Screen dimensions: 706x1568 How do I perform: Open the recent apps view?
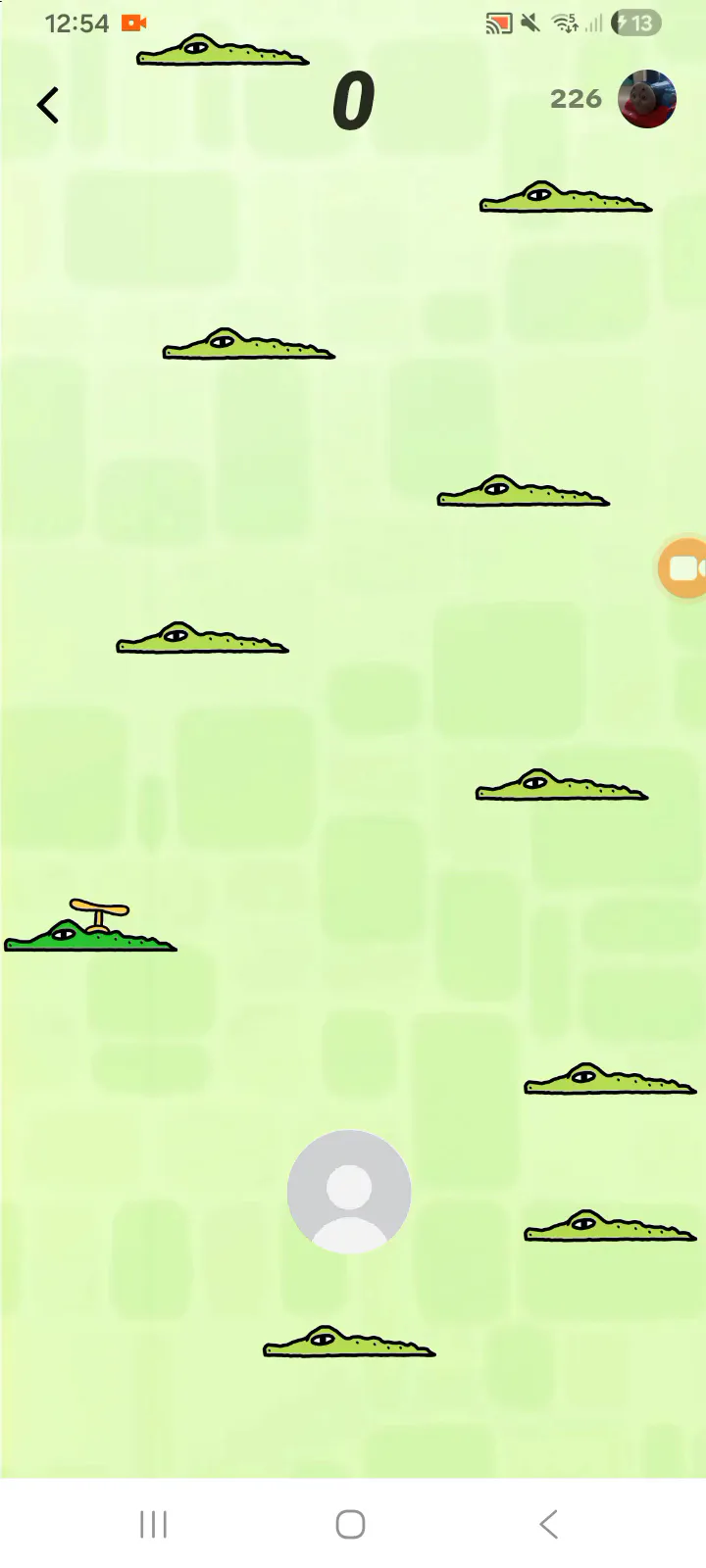154,1524
